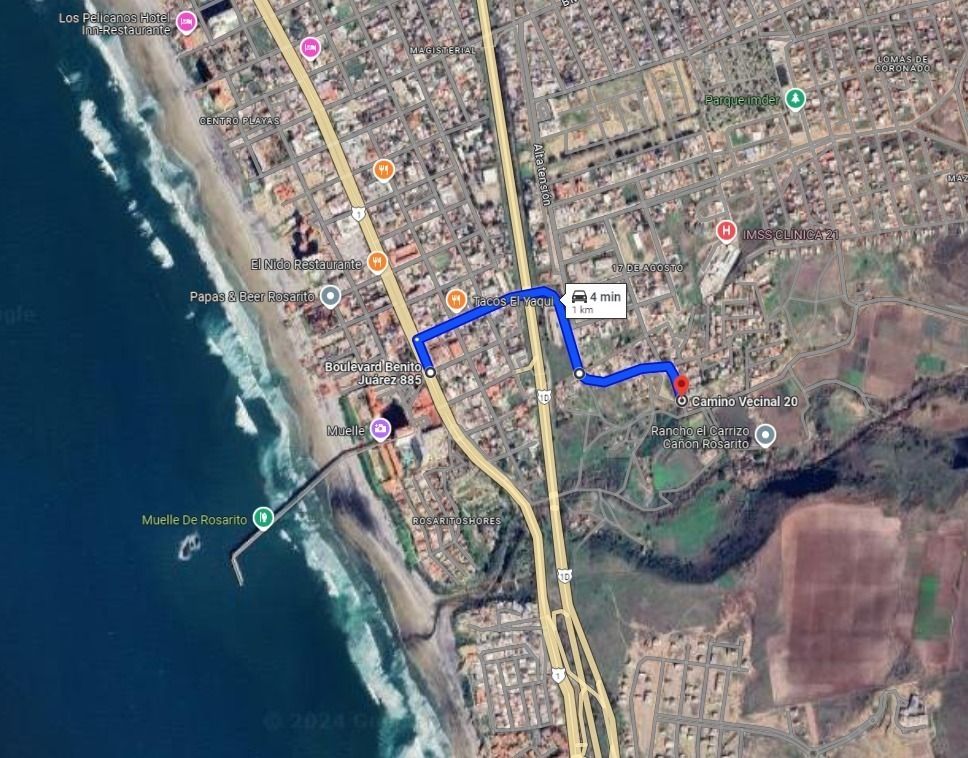Tap the El Nido Restaurante marker
The height and width of the screenshot is (758, 968).
coord(377,262)
